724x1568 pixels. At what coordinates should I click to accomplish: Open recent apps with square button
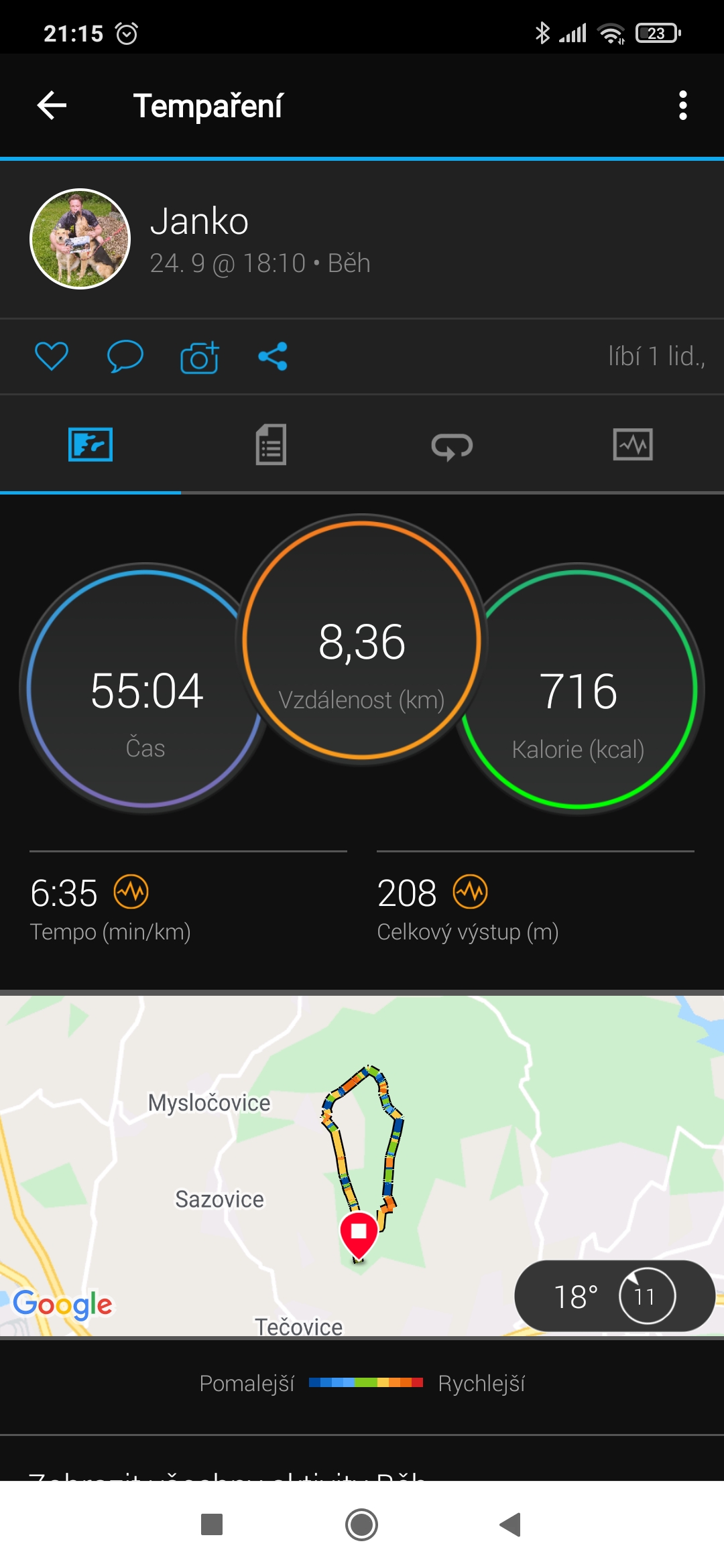[x=212, y=1525]
